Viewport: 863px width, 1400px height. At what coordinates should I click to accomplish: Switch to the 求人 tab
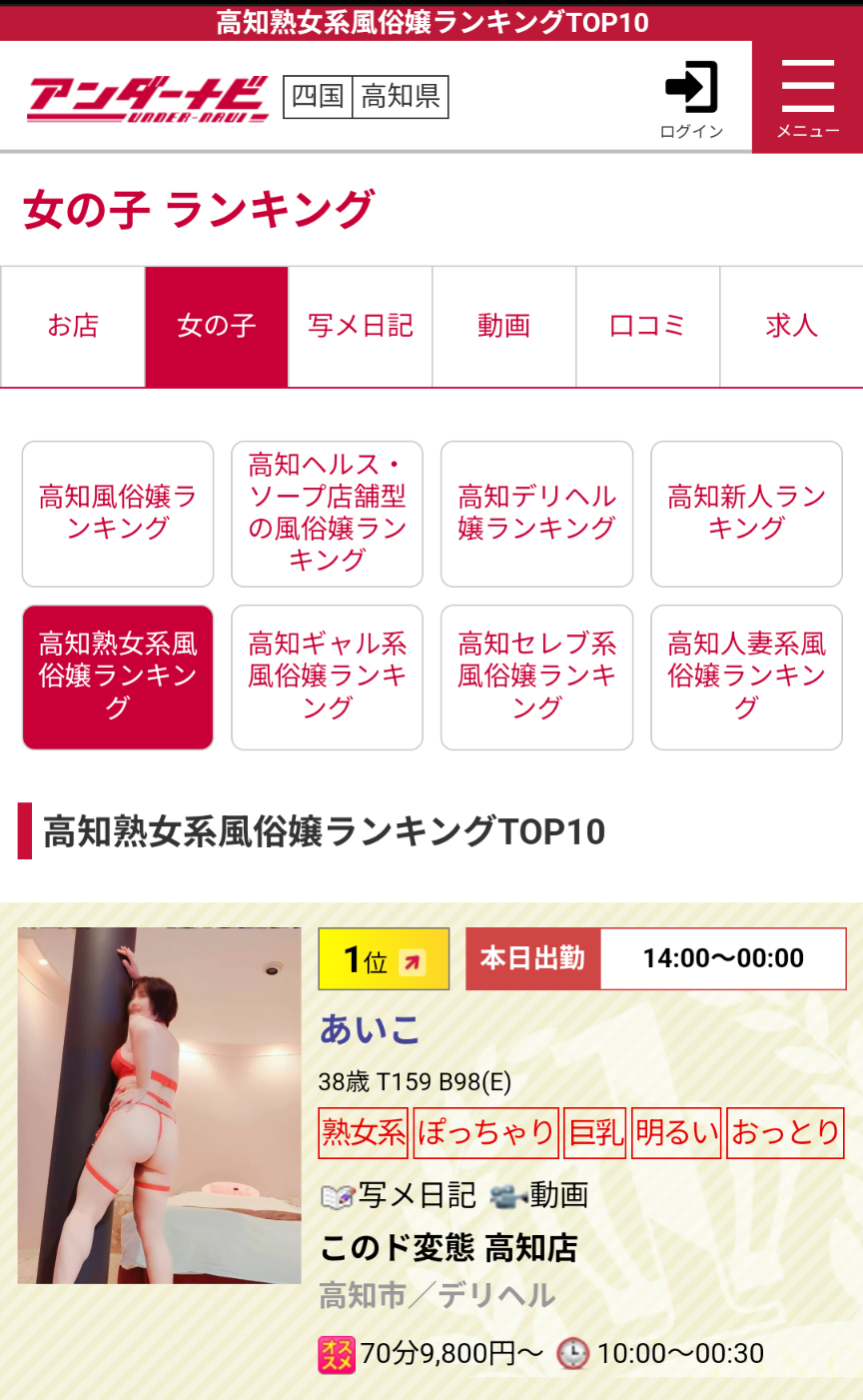pos(792,327)
